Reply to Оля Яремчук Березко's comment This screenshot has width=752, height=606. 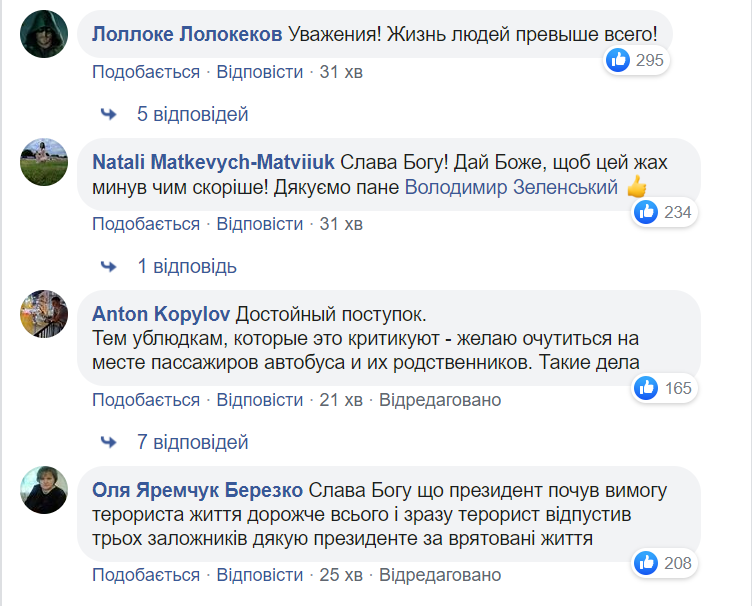[x=259, y=576]
